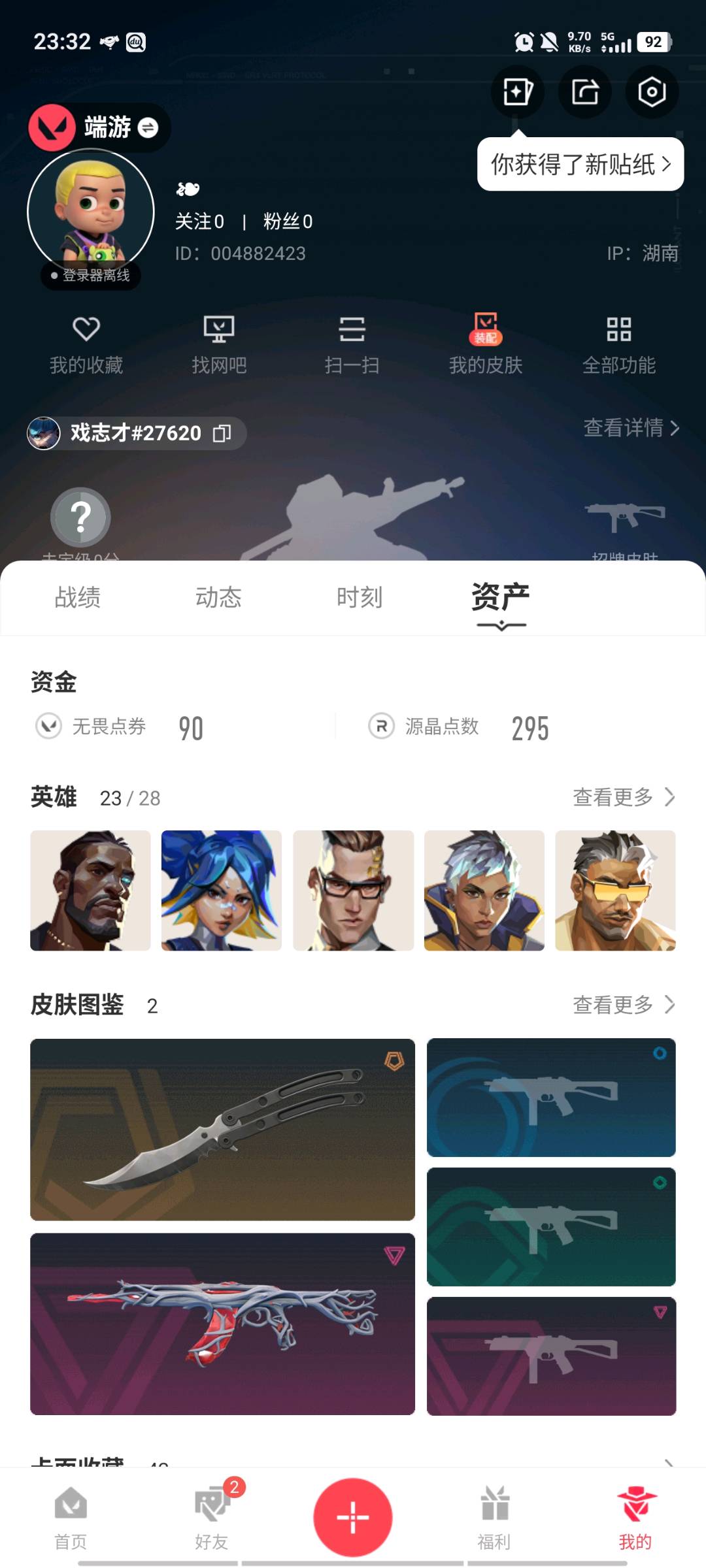Screen dimensions: 706x1568
Task: Show 全部功能 all features
Action: [618, 344]
